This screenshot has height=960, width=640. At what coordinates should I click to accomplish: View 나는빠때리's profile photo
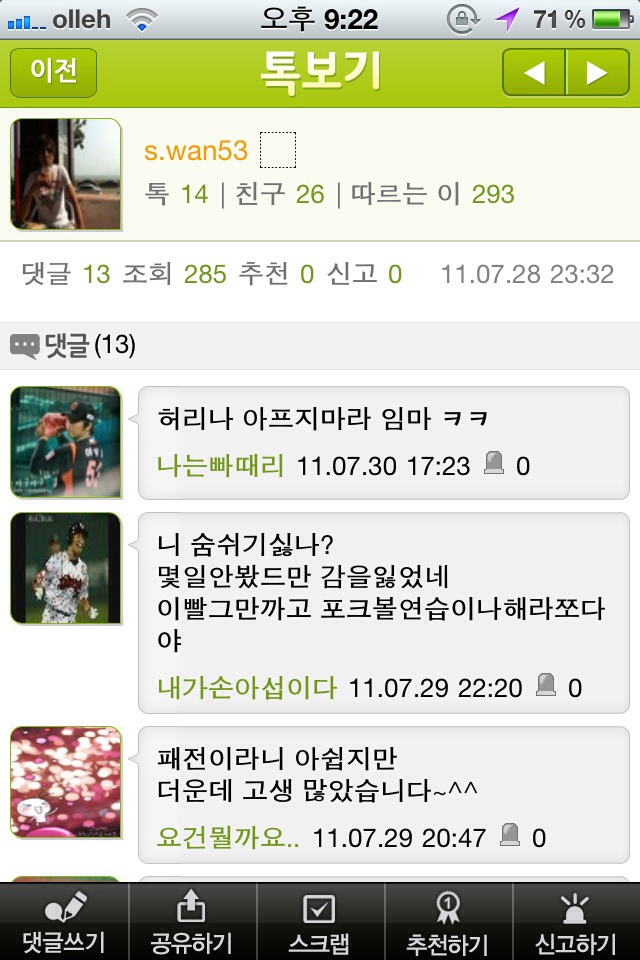[x=65, y=442]
